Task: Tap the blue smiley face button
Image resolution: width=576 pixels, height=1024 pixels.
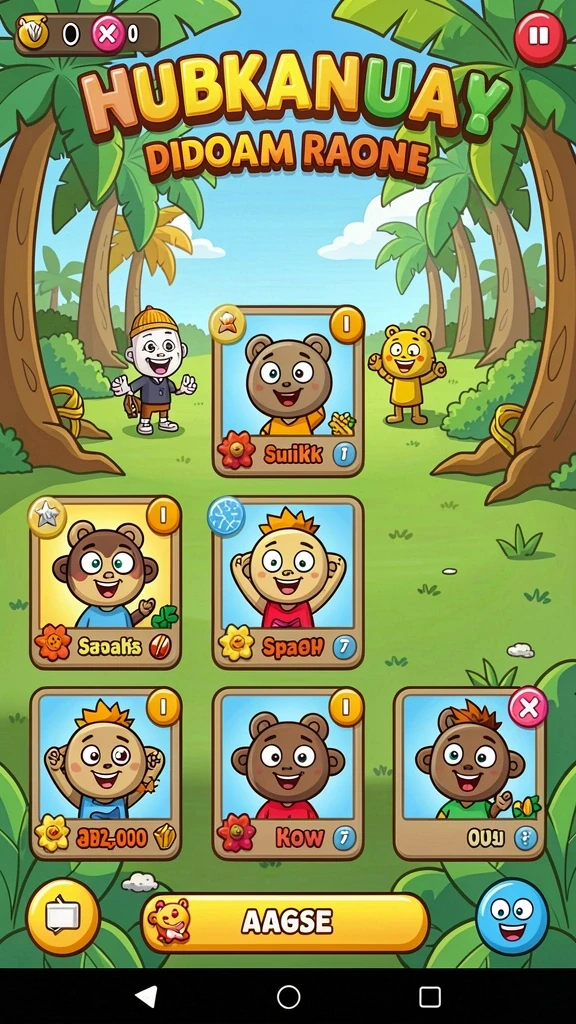Action: click(512, 917)
